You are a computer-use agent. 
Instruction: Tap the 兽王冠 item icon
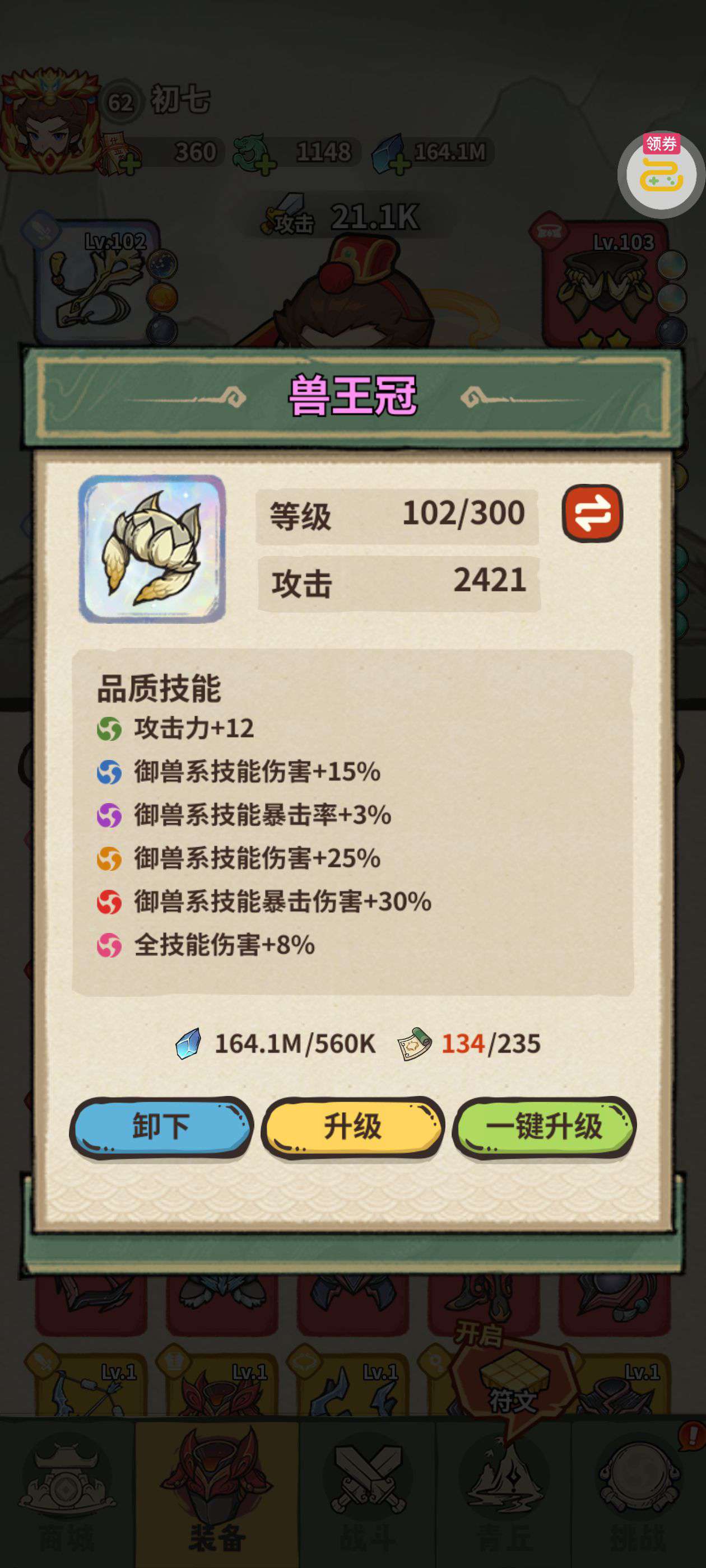click(152, 548)
